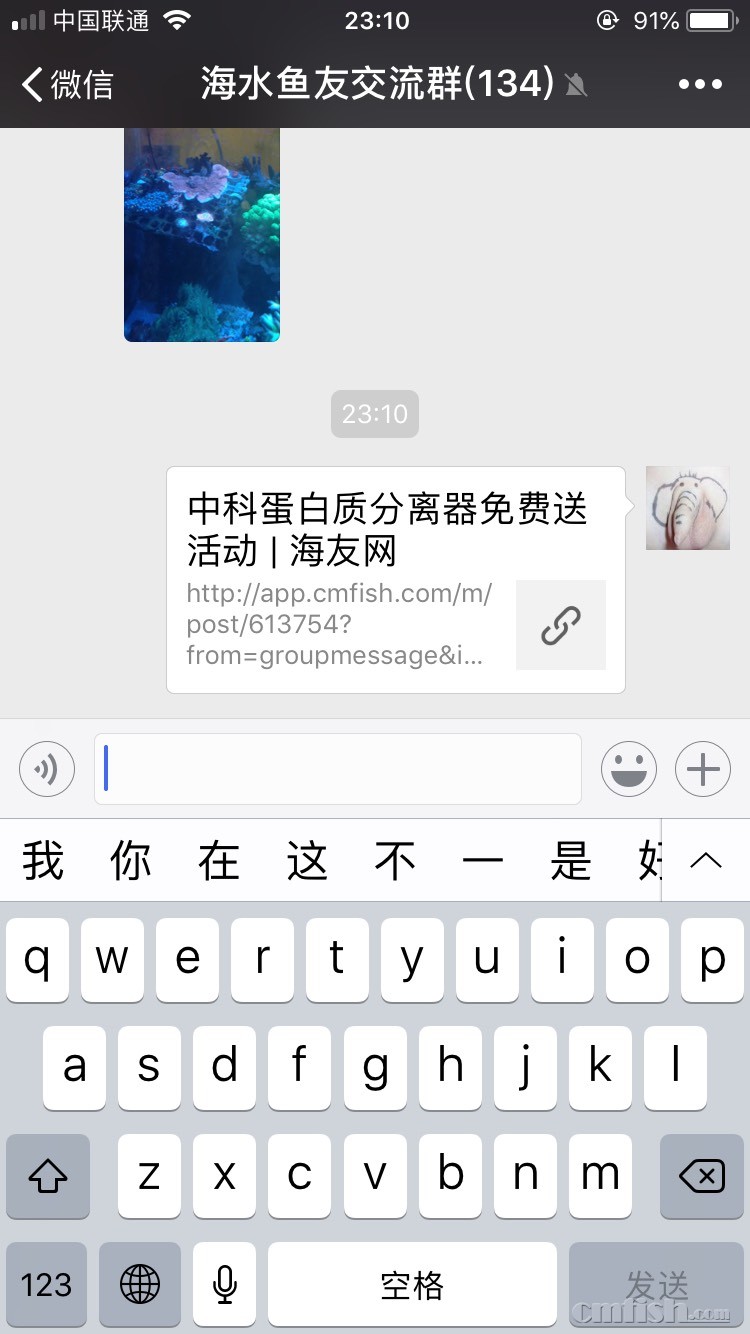Select the suggestion 你
The height and width of the screenshot is (1334, 750).
131,861
